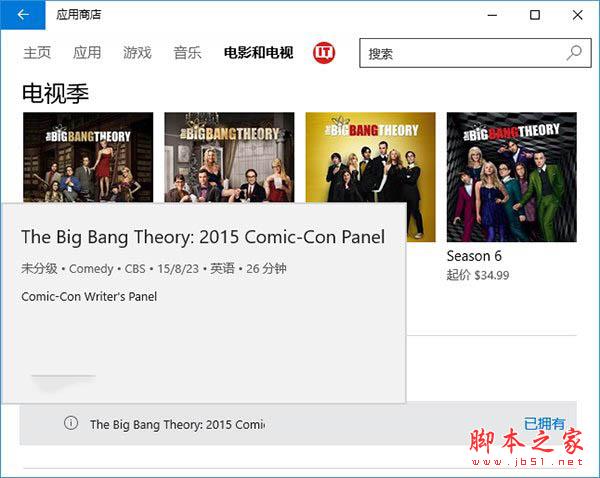Switch to the 主页 tab
The image size is (600, 478).
click(x=37, y=53)
